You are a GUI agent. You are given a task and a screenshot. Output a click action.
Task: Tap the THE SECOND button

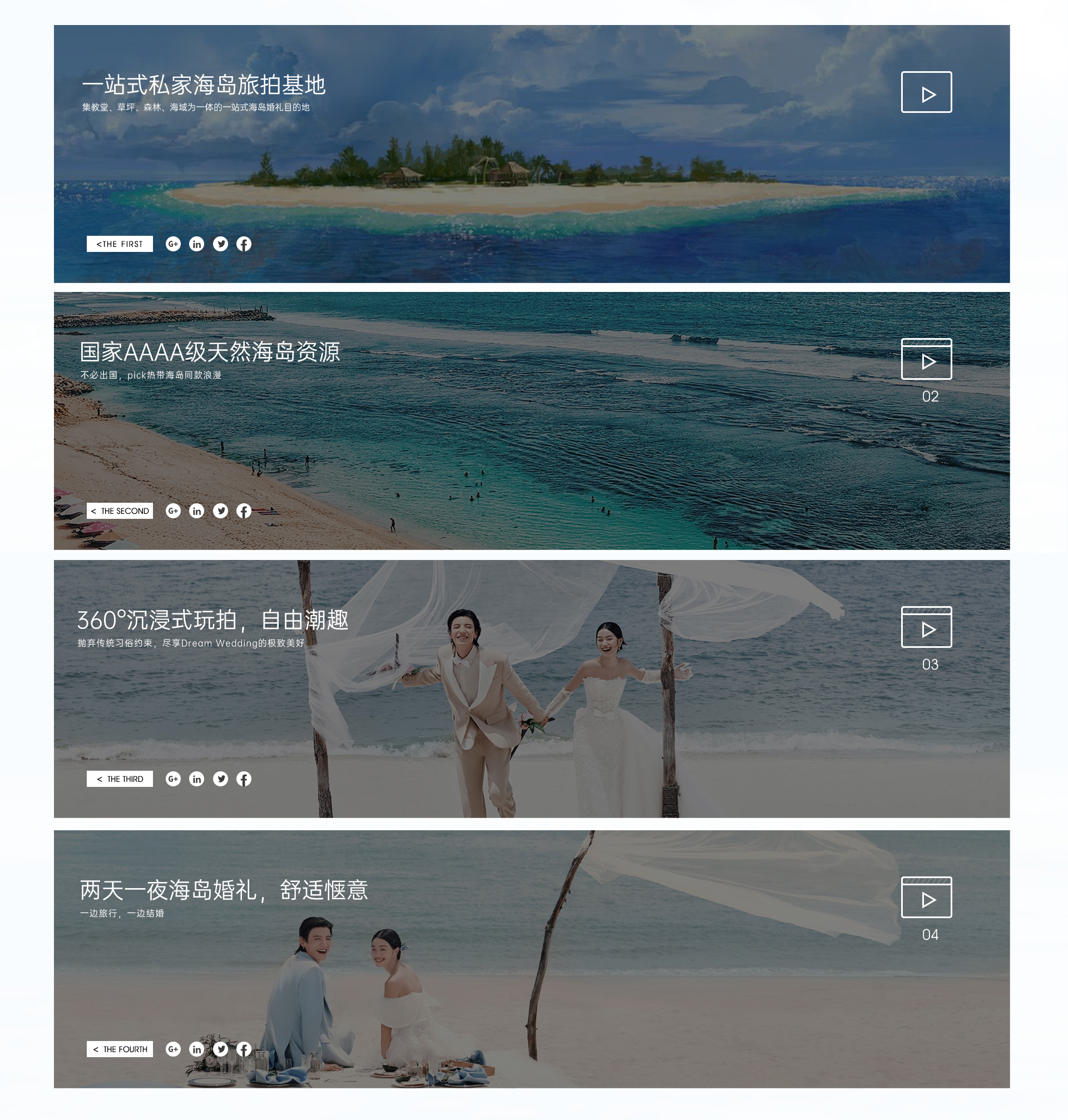[120, 511]
